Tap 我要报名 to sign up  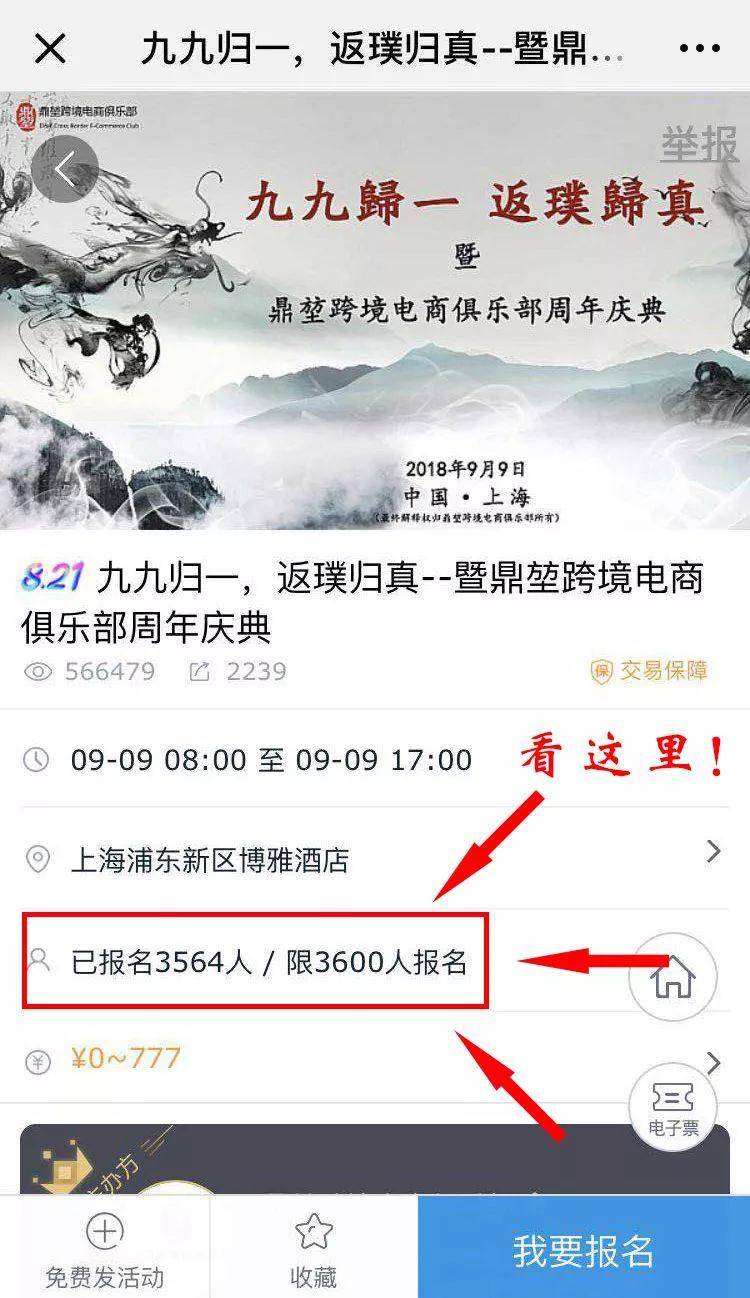click(583, 1250)
